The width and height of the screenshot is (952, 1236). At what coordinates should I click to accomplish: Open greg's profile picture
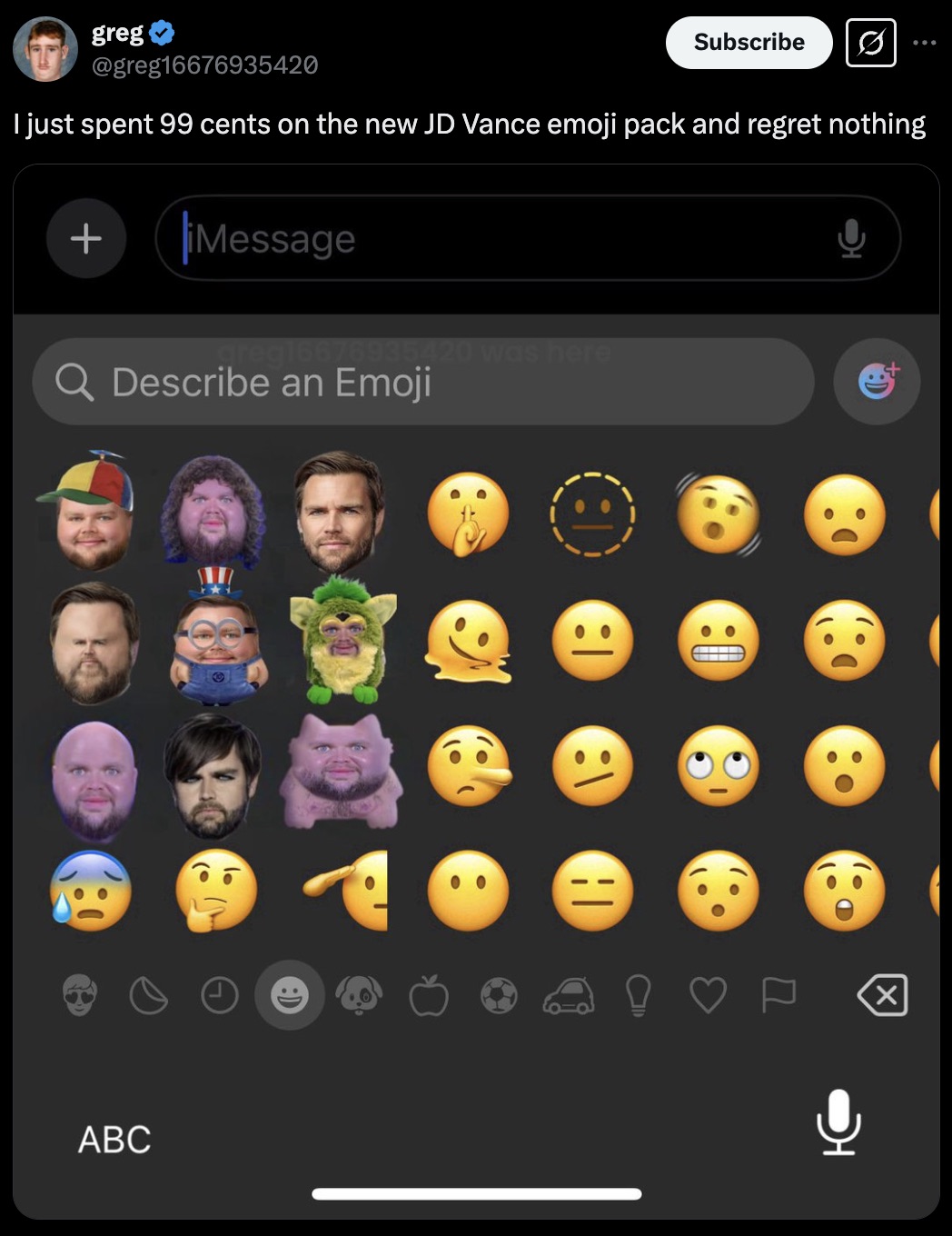click(45, 49)
